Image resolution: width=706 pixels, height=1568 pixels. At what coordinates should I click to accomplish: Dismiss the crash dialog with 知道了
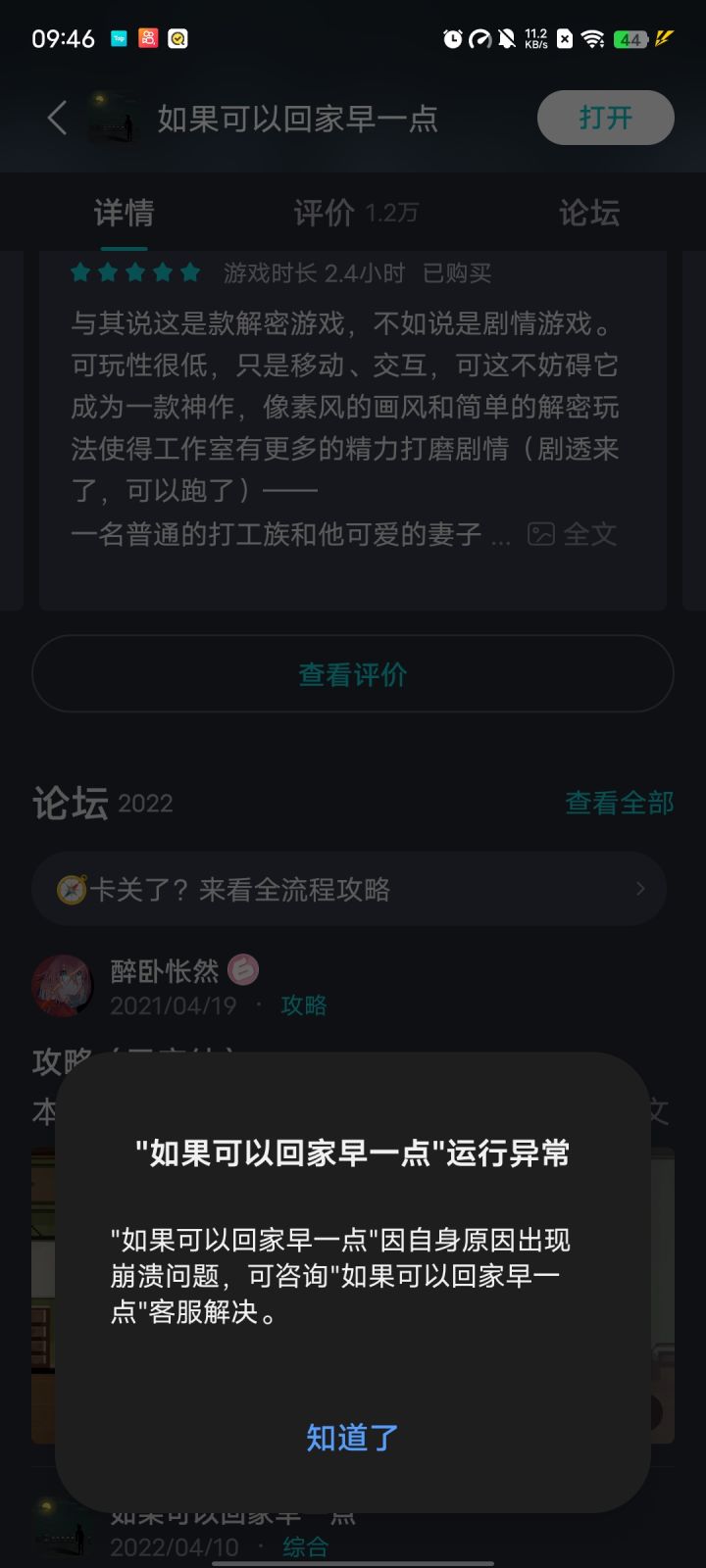pyautogui.click(x=353, y=1439)
